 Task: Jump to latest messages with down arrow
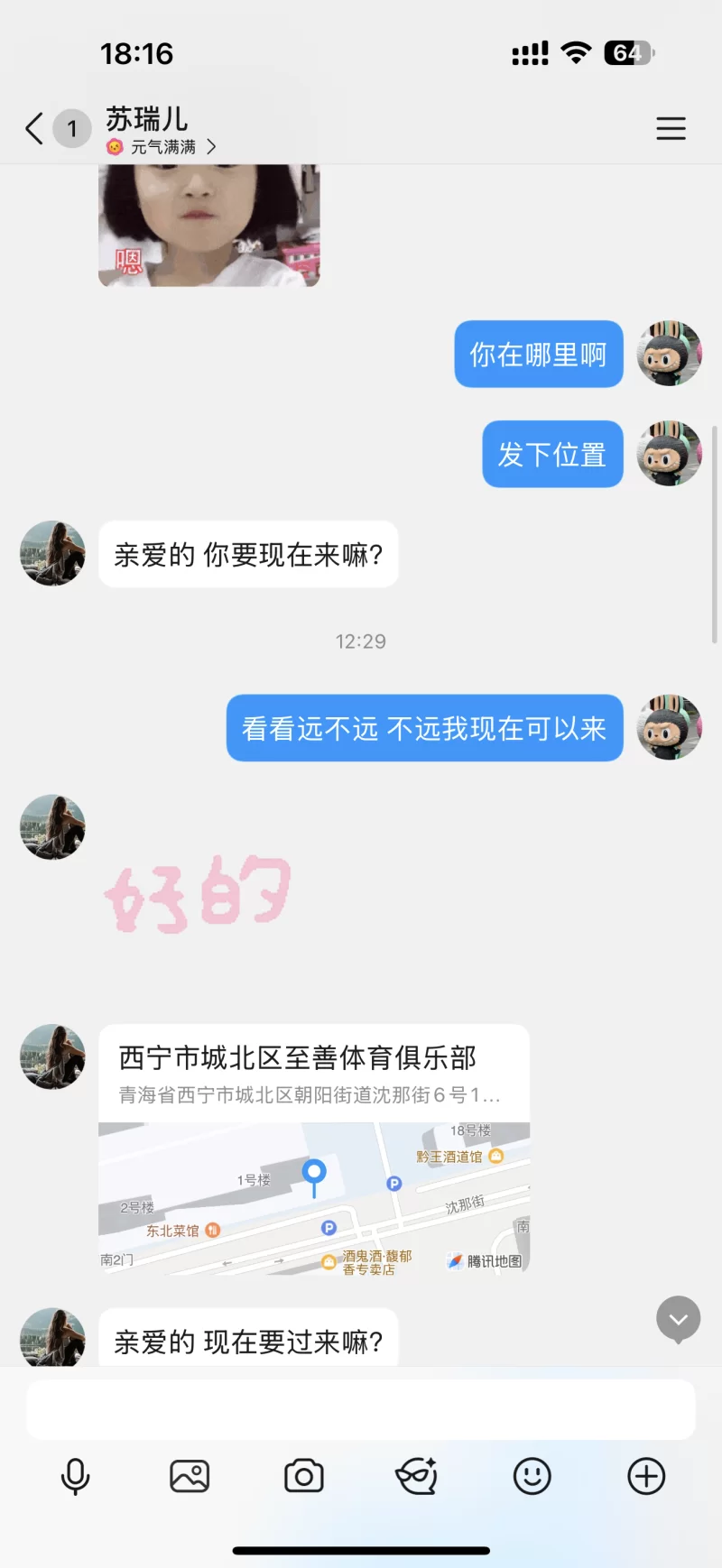point(679,1319)
